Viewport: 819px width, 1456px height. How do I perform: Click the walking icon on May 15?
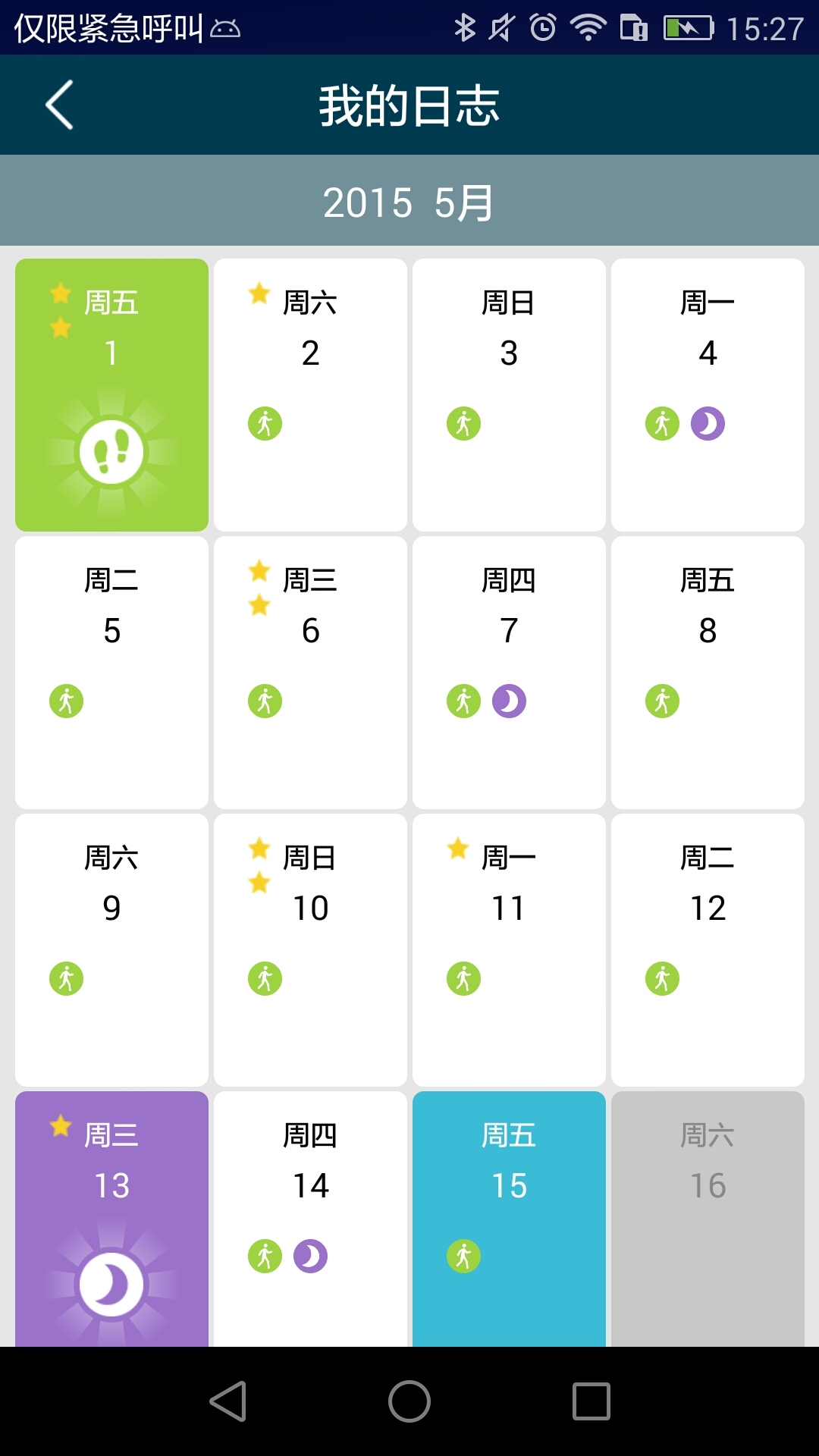tap(463, 1255)
